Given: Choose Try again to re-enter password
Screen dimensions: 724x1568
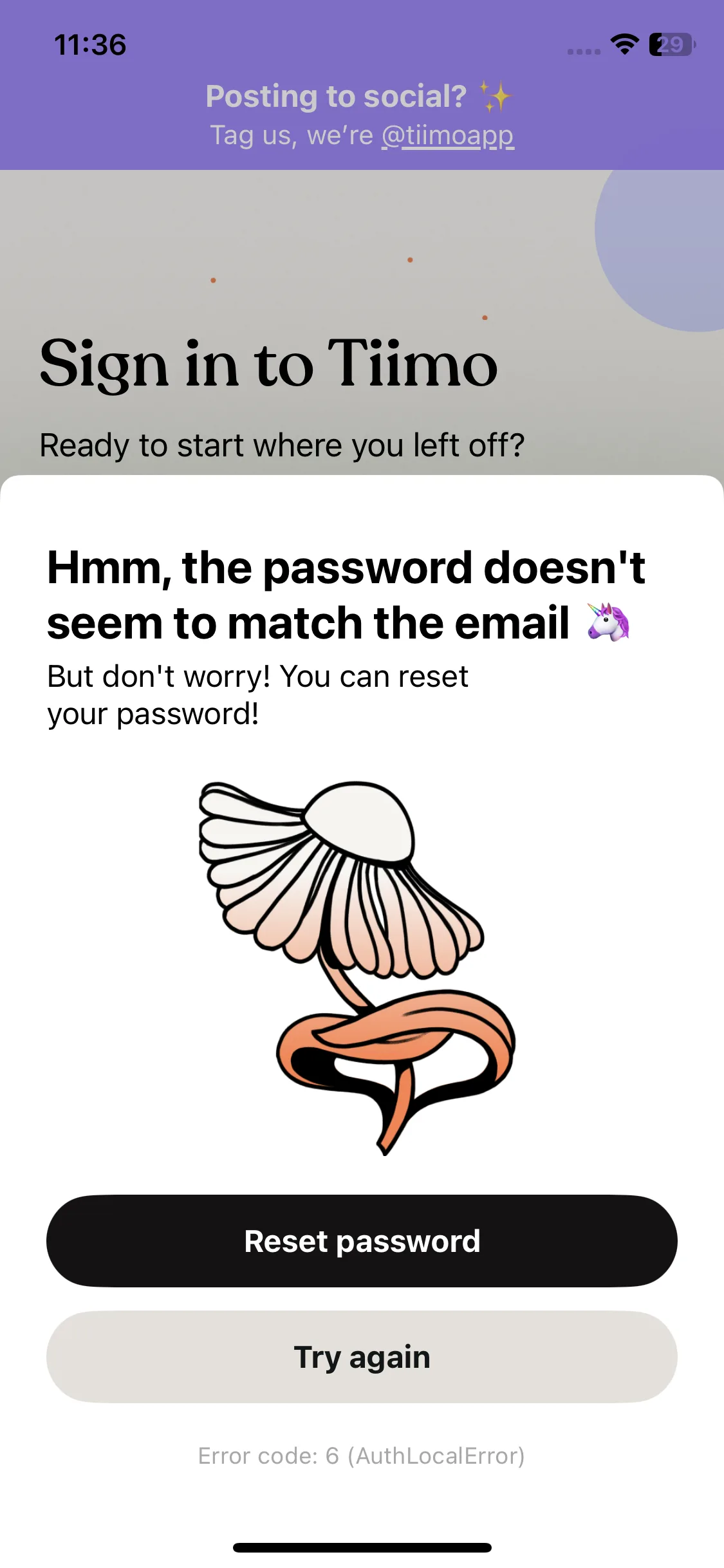Looking at the screenshot, I should pyautogui.click(x=362, y=1357).
